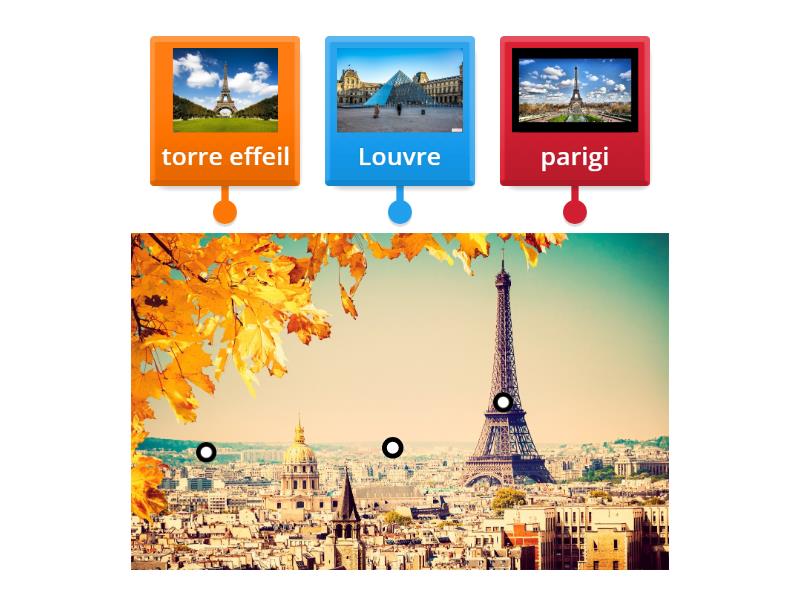Select the orange torre effeil label card
Image resolution: width=800 pixels, height=600 pixels.
click(x=225, y=112)
